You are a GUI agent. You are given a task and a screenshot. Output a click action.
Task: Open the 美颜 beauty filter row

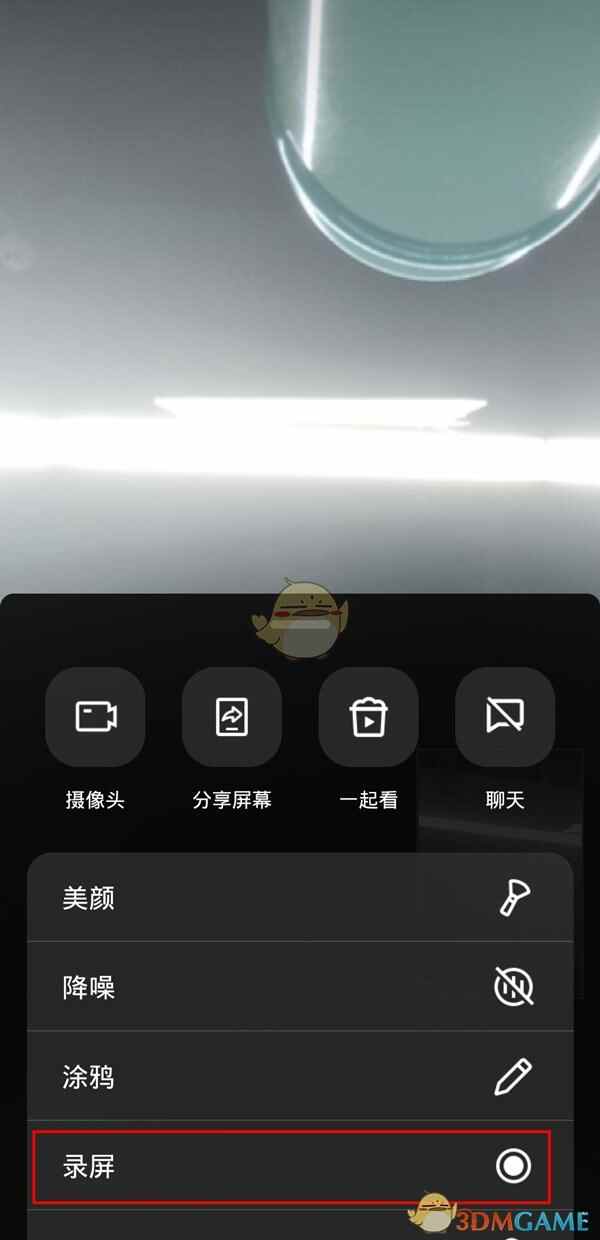click(x=300, y=898)
